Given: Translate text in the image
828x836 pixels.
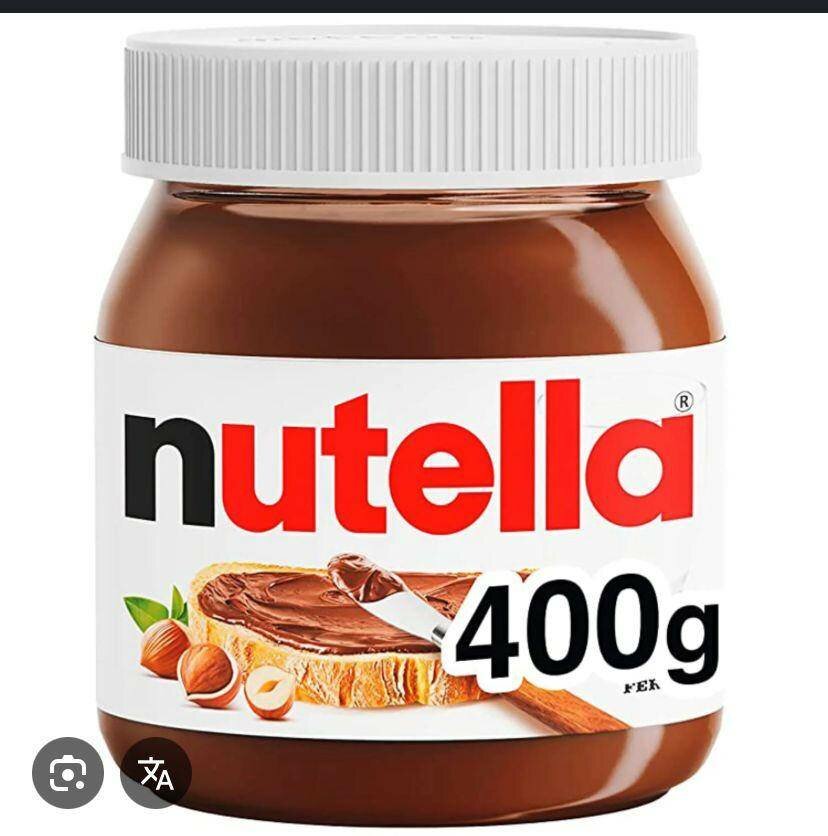Looking at the screenshot, I should [156, 772].
